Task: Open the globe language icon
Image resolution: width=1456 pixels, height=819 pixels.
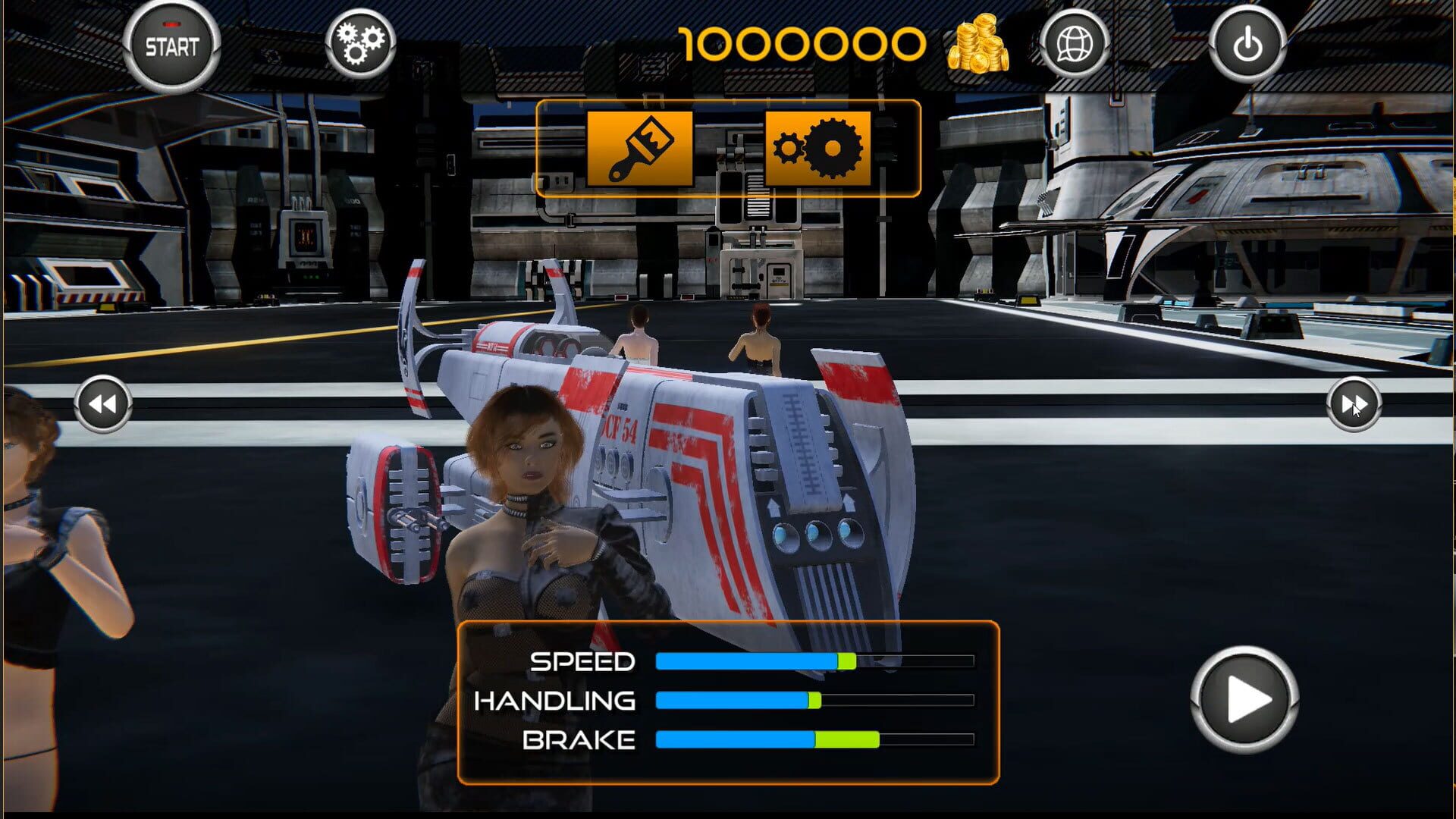Action: pos(1074,45)
